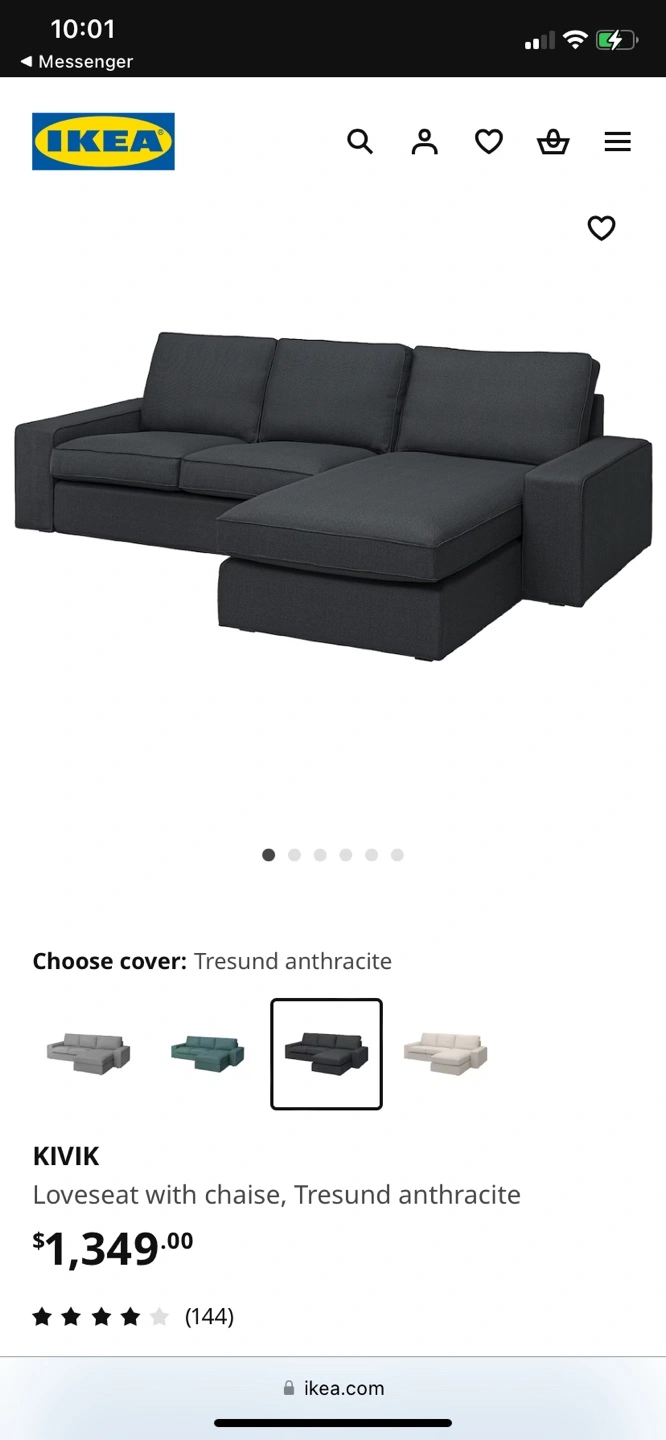Select the beige cover option

pos(445,1053)
